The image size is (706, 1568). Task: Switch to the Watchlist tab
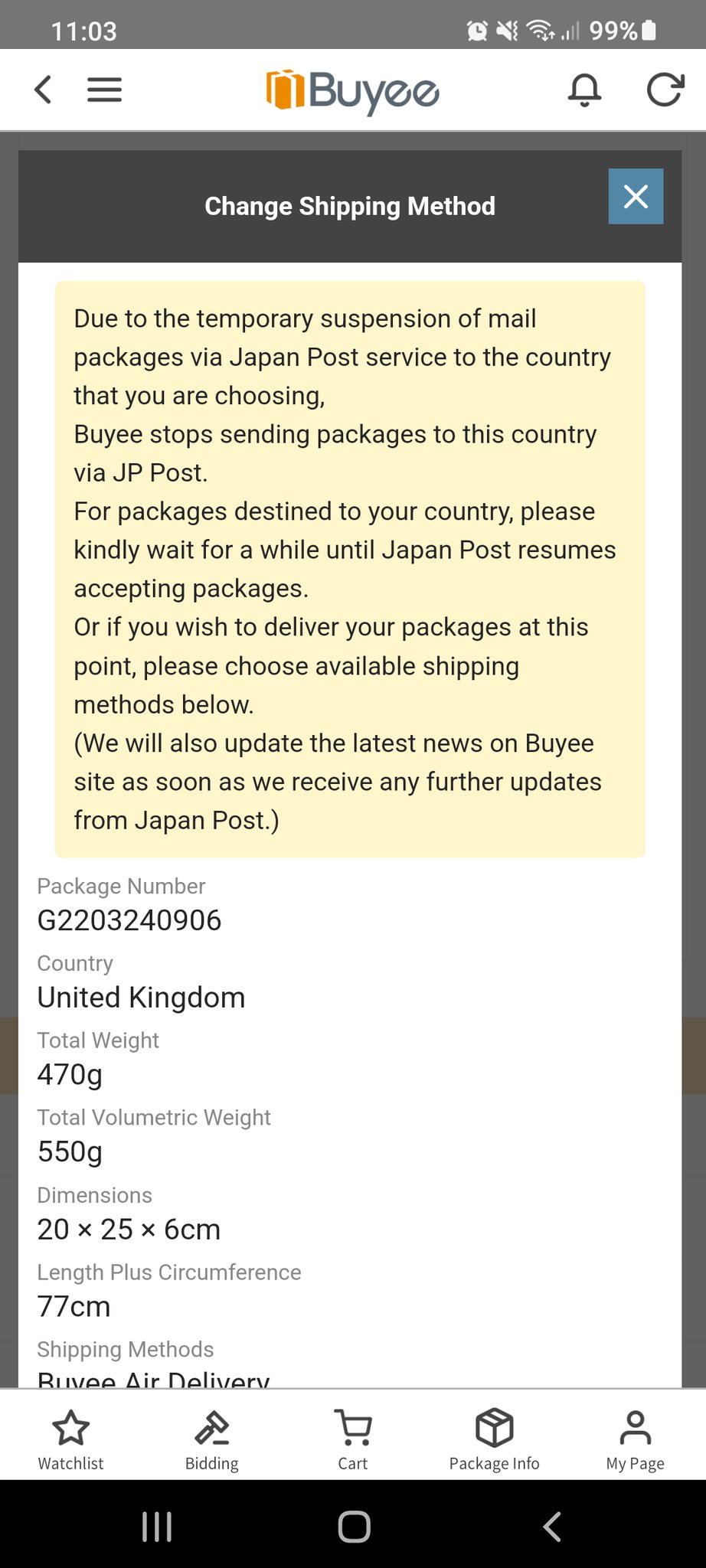(x=70, y=1440)
